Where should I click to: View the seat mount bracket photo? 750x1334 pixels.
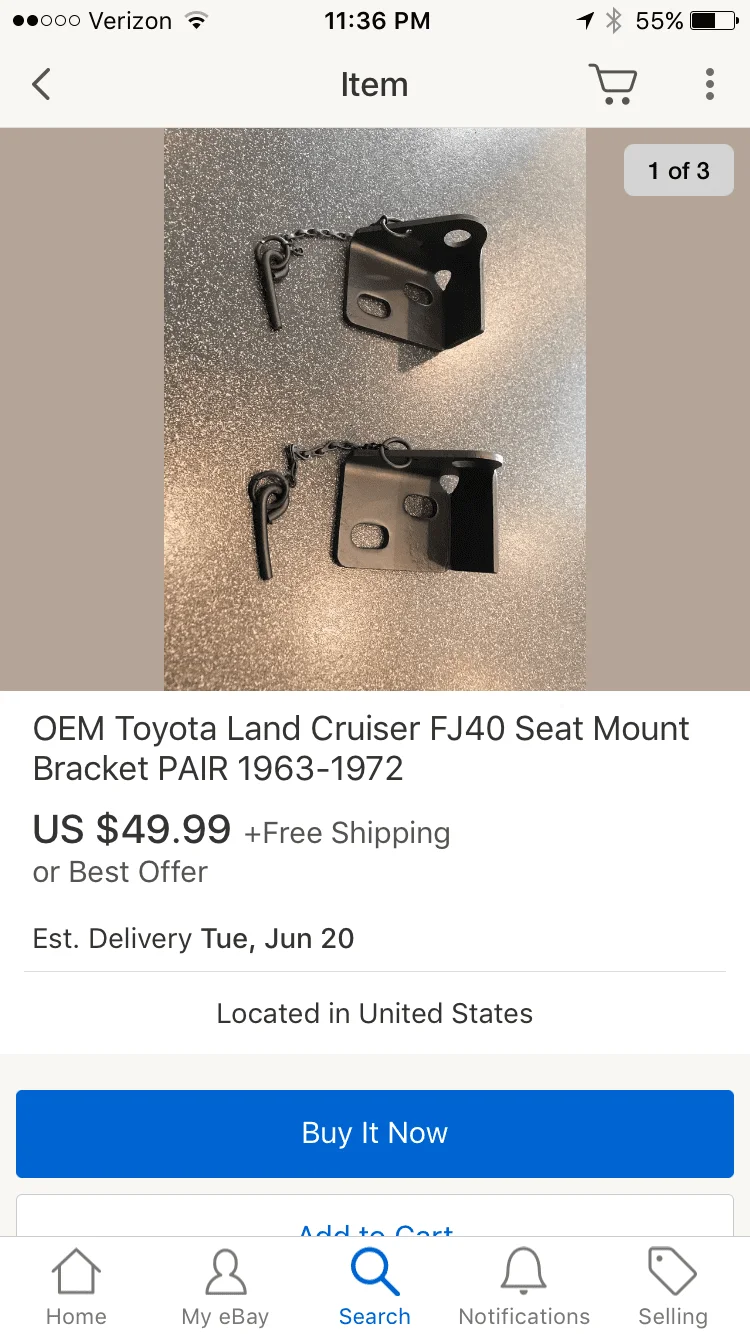pyautogui.click(x=375, y=409)
